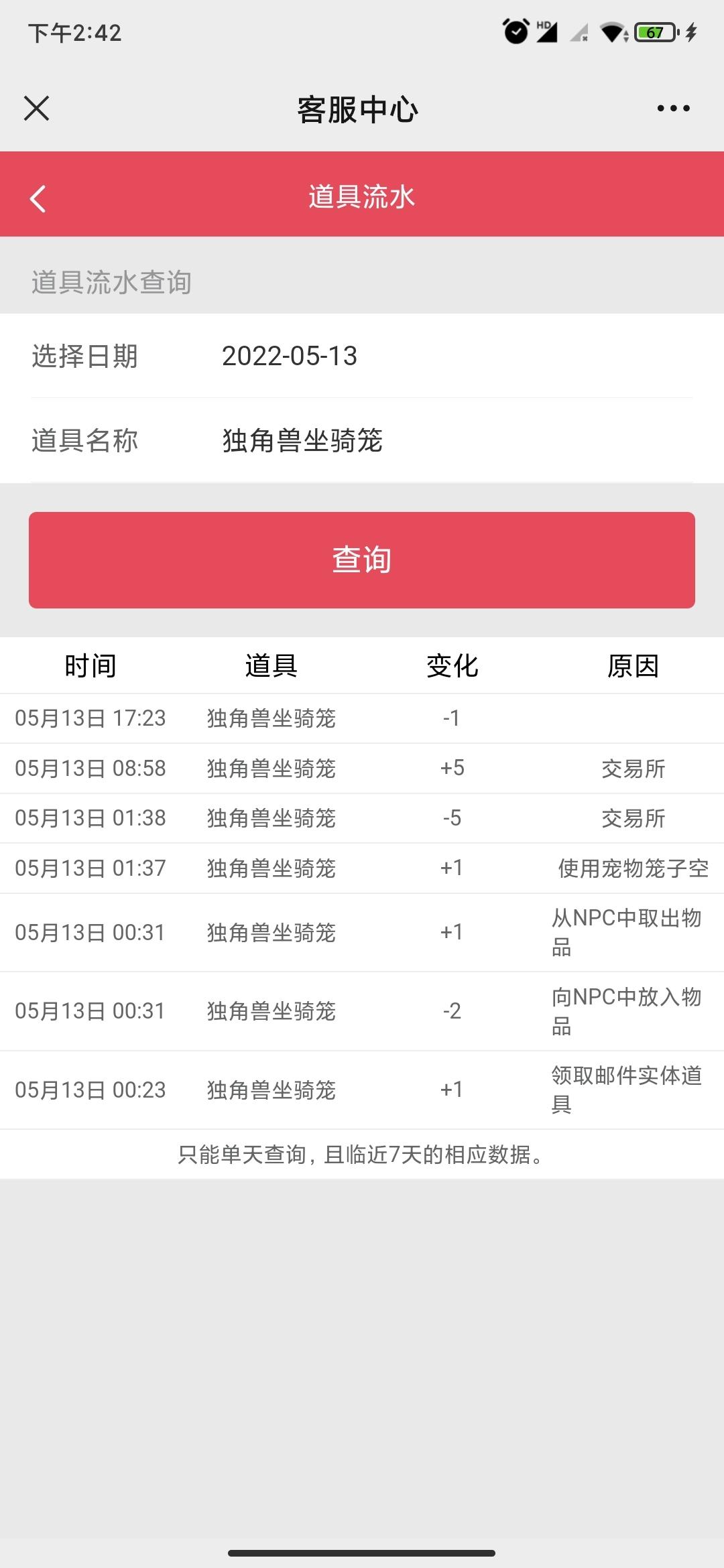The image size is (724, 1568).
Task: Open the three-dot overflow menu
Action: (673, 108)
